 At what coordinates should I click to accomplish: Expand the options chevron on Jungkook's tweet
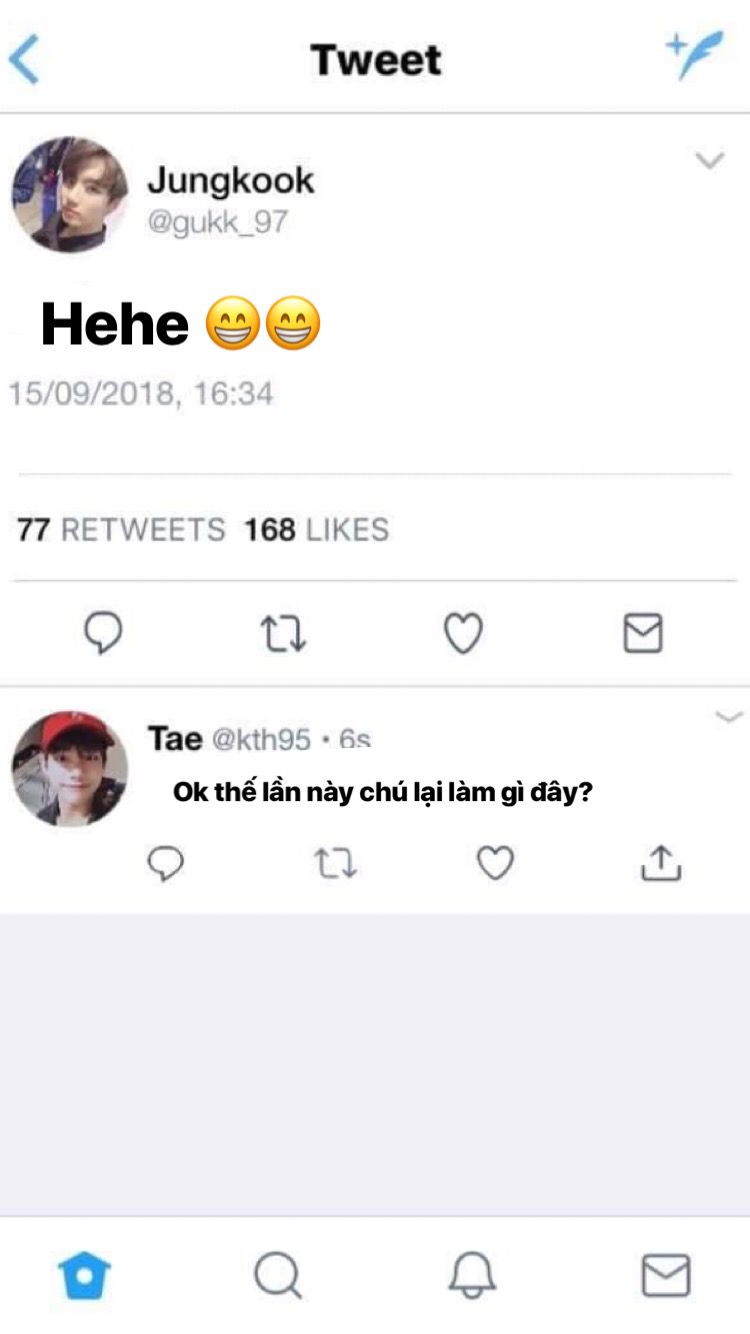709,161
